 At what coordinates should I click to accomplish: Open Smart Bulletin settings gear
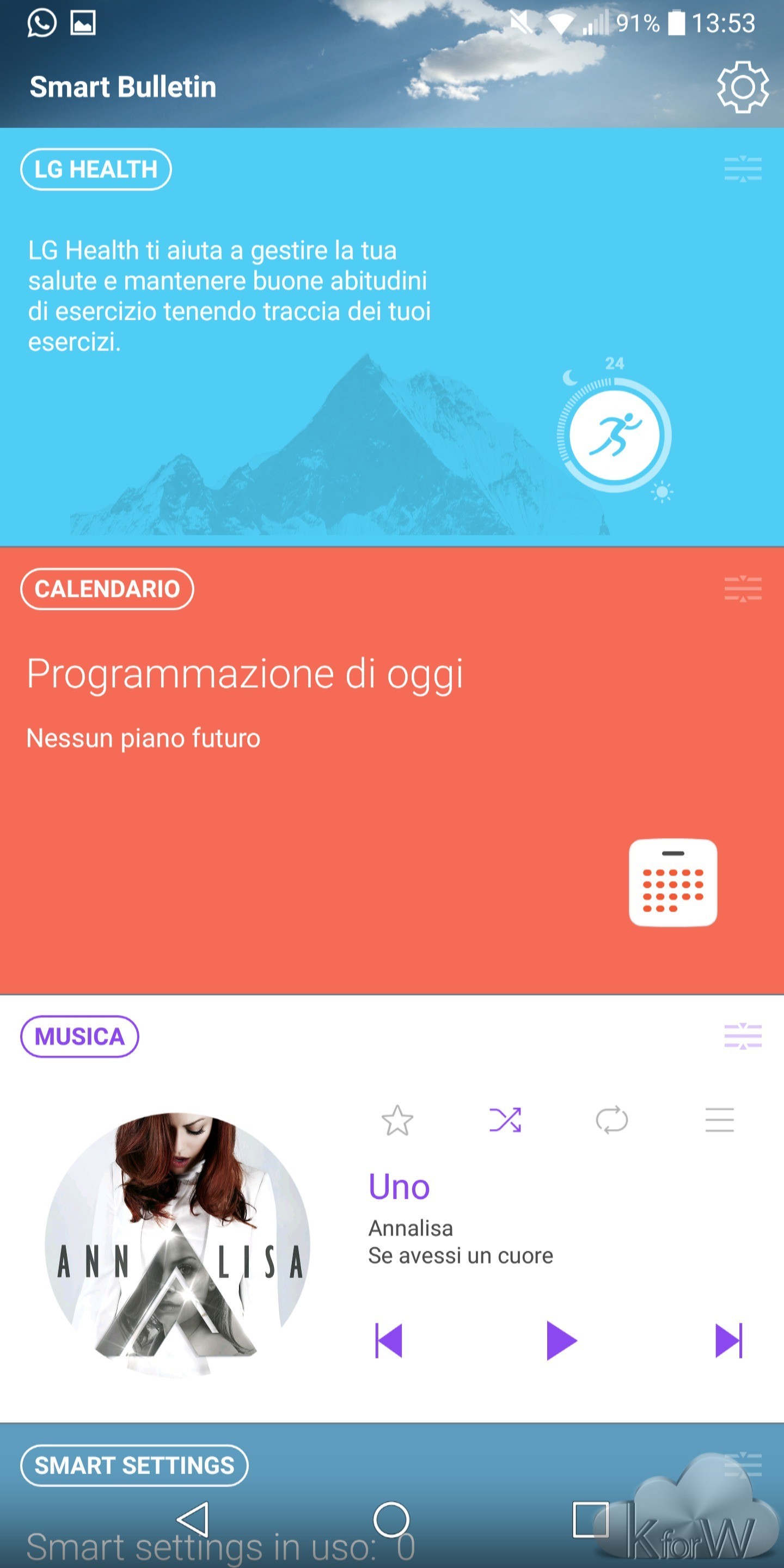point(742,87)
